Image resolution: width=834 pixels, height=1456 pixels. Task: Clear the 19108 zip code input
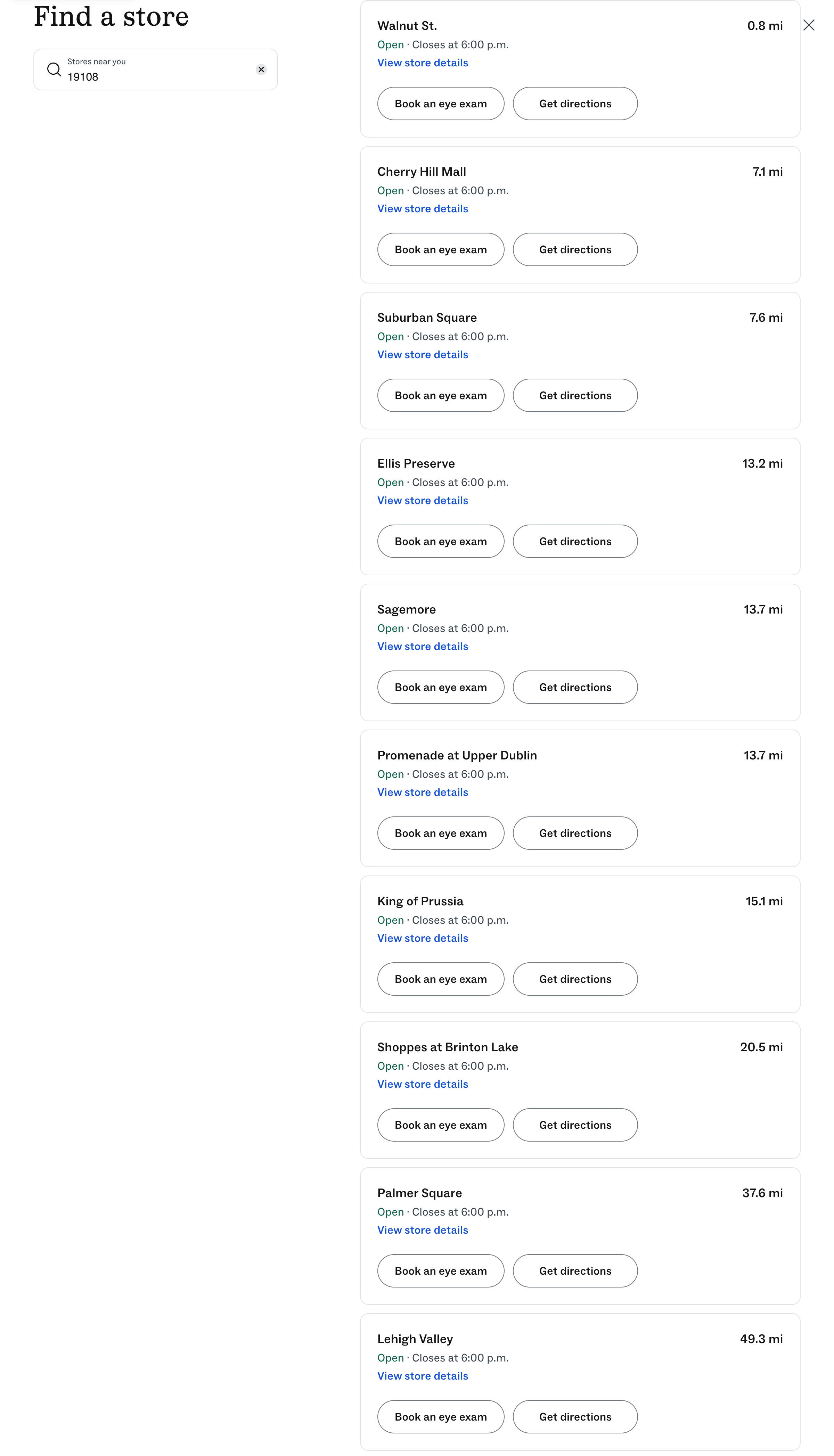[x=261, y=69]
